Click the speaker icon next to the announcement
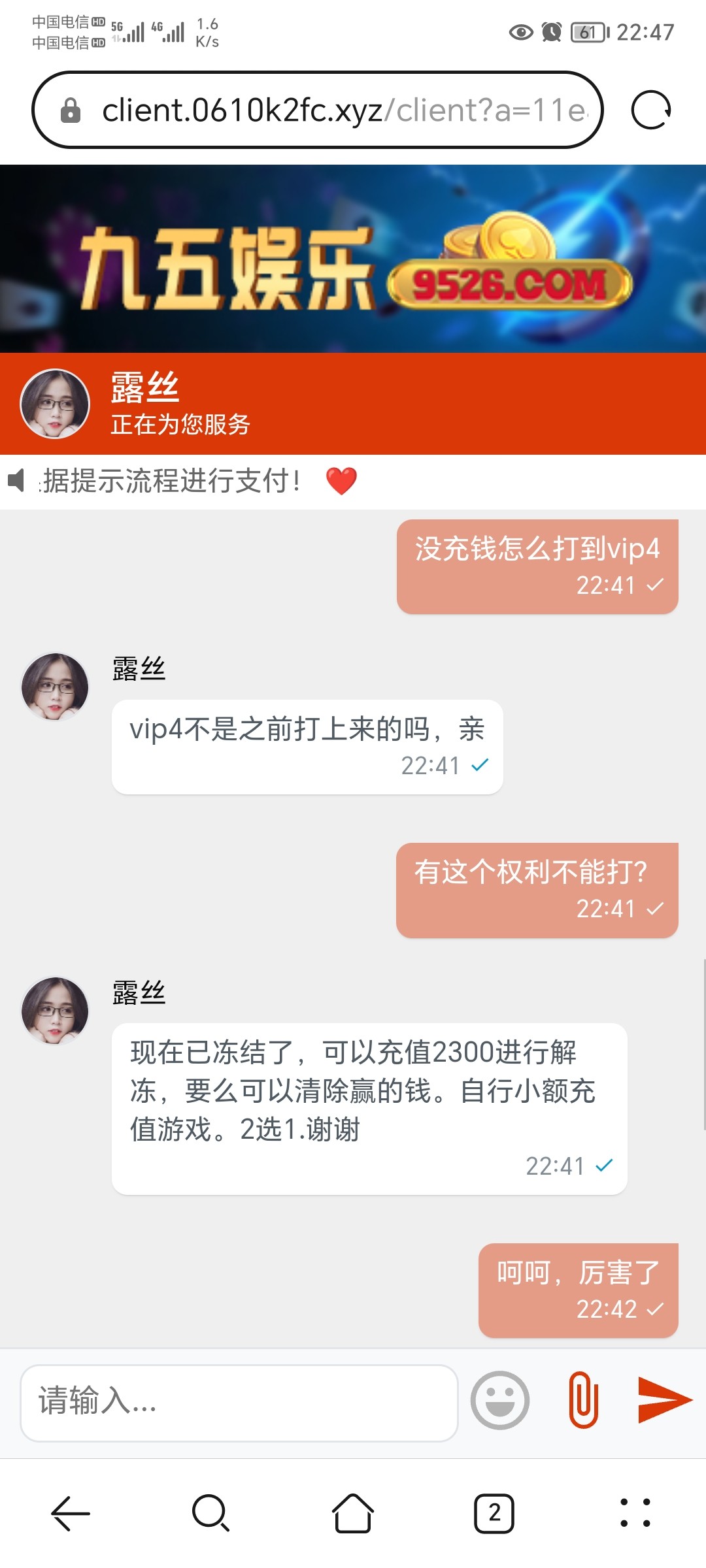 click(x=18, y=480)
